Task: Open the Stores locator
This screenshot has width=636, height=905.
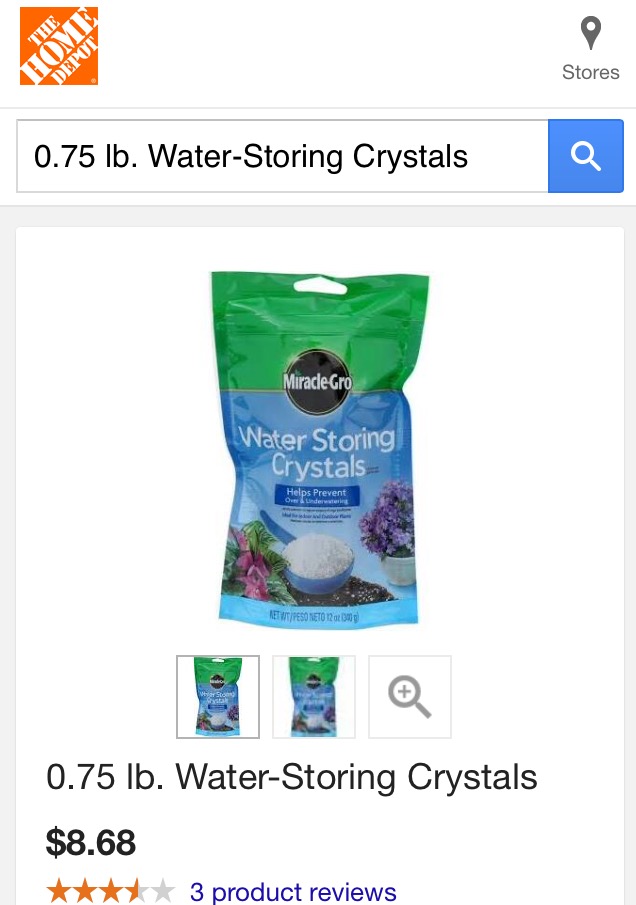Action: click(x=590, y=48)
